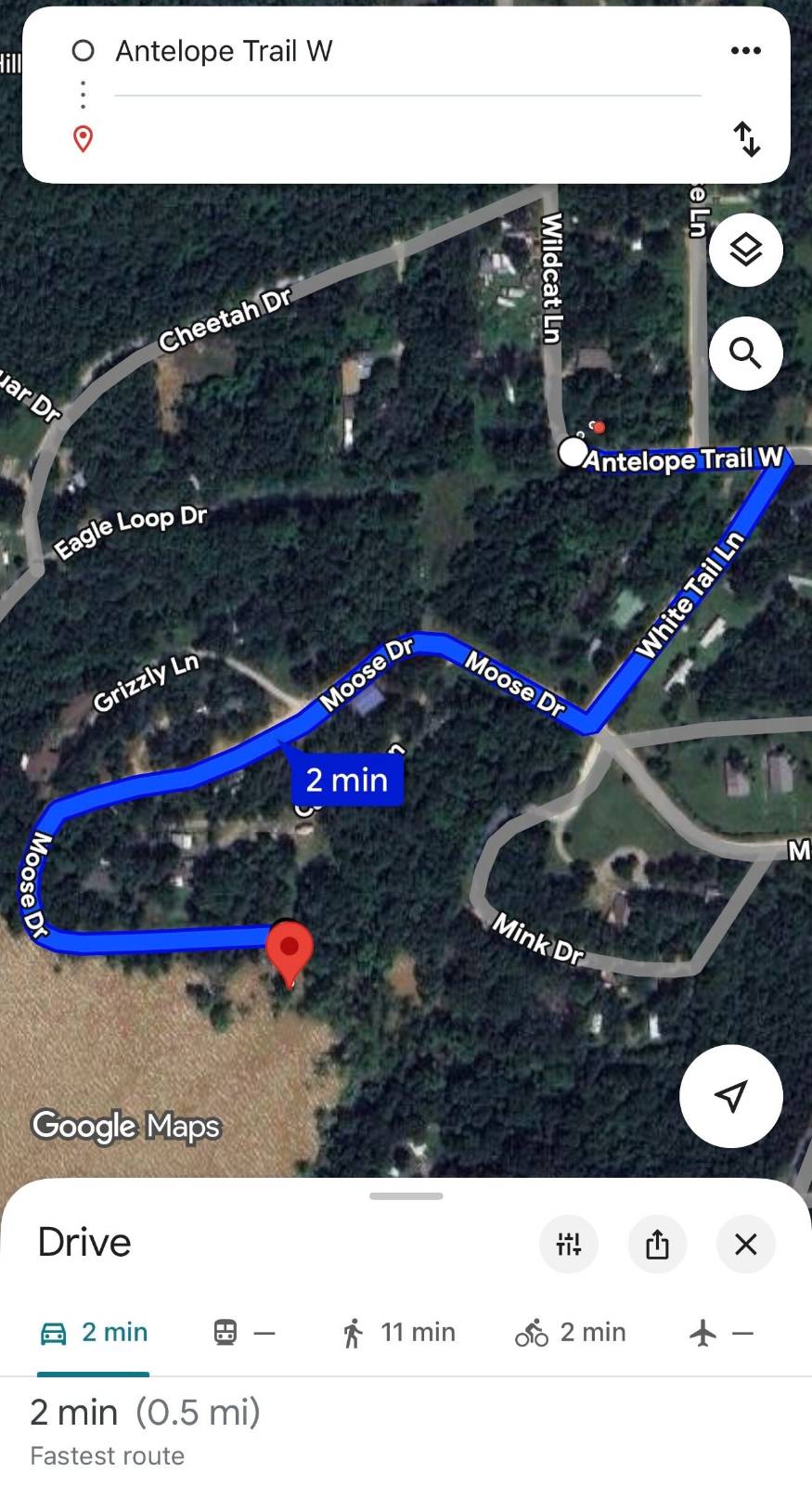
Task: Swap start and destination
Action: [x=746, y=138]
